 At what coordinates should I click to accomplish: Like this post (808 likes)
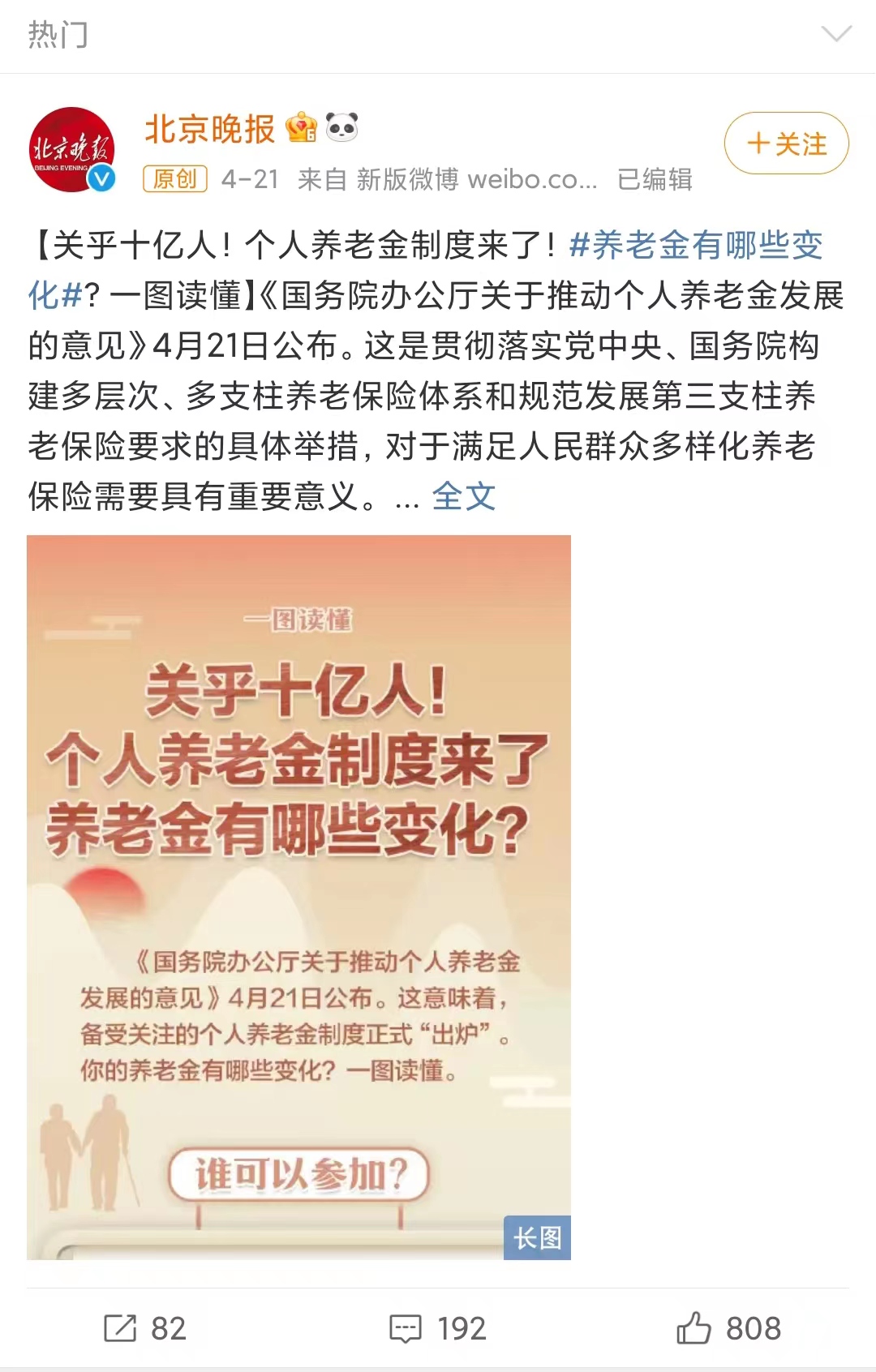pyautogui.click(x=728, y=1328)
